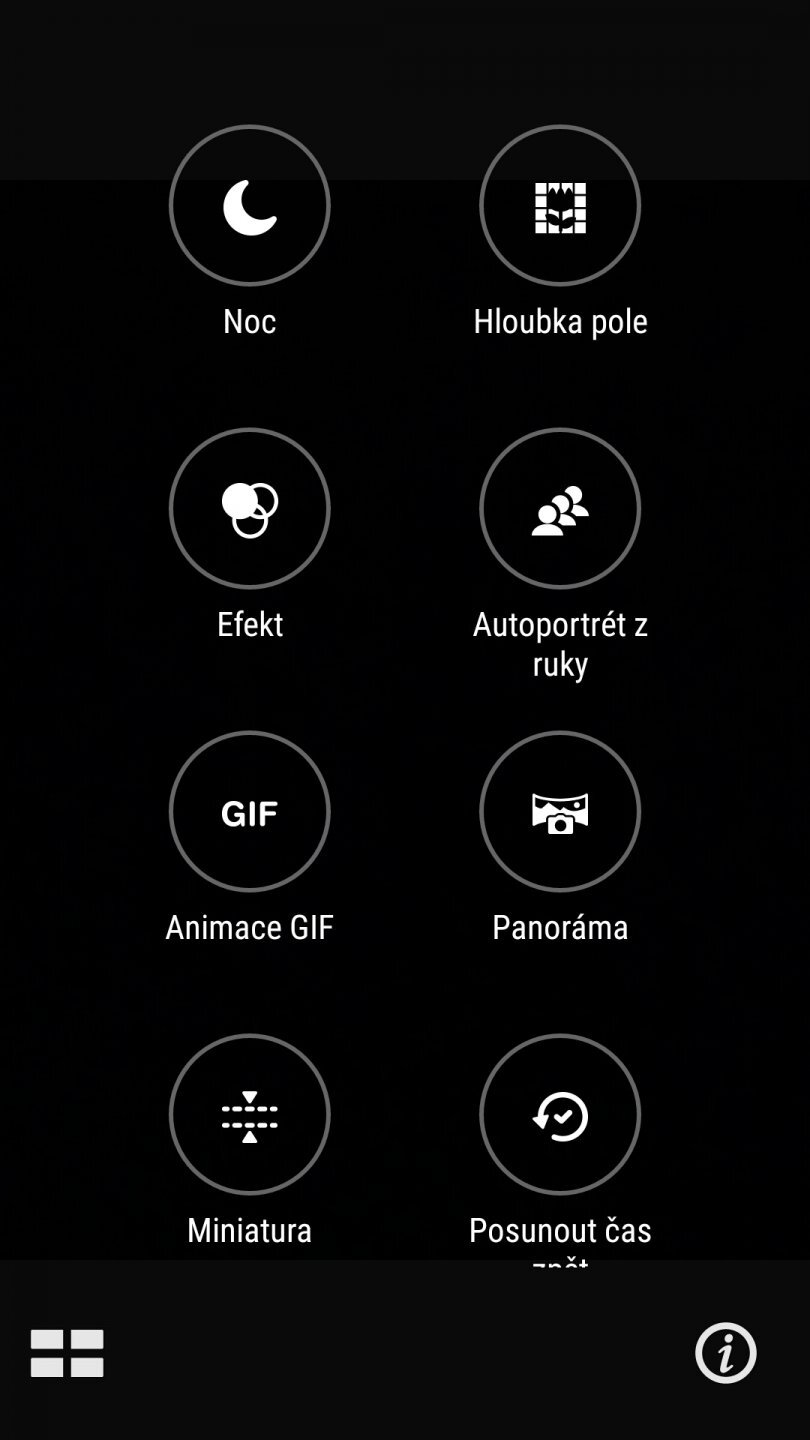The height and width of the screenshot is (1440, 810).
Task: Activate depth mode via "Hloubka pole" text
Action: tap(560, 321)
